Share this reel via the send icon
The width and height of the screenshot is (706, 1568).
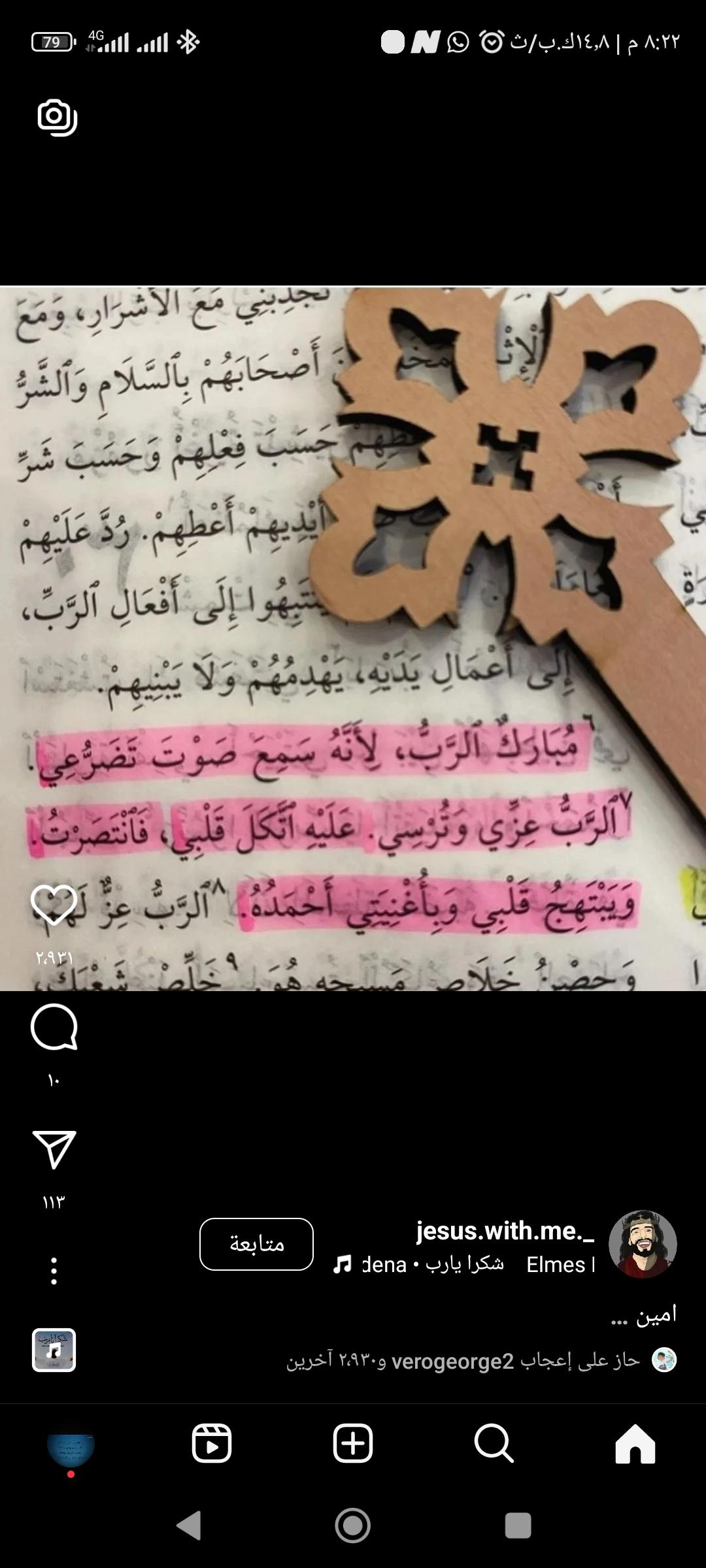pyautogui.click(x=54, y=1150)
